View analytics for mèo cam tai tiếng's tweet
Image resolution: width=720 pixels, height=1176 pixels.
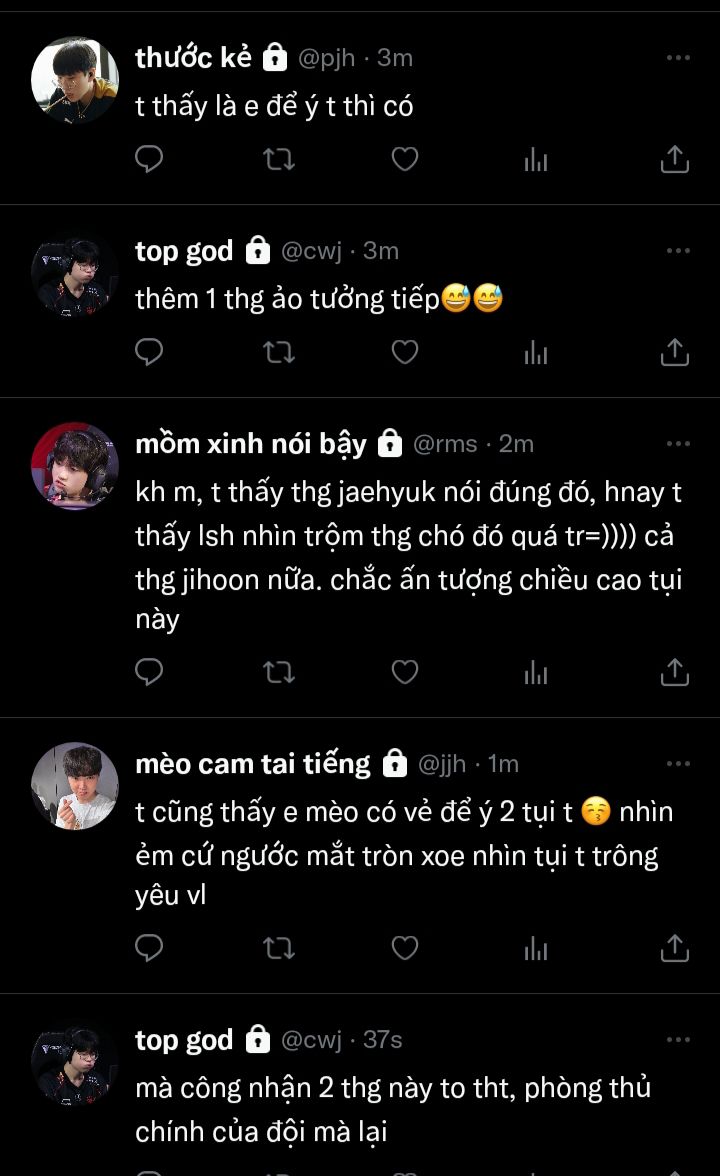pyautogui.click(x=536, y=948)
